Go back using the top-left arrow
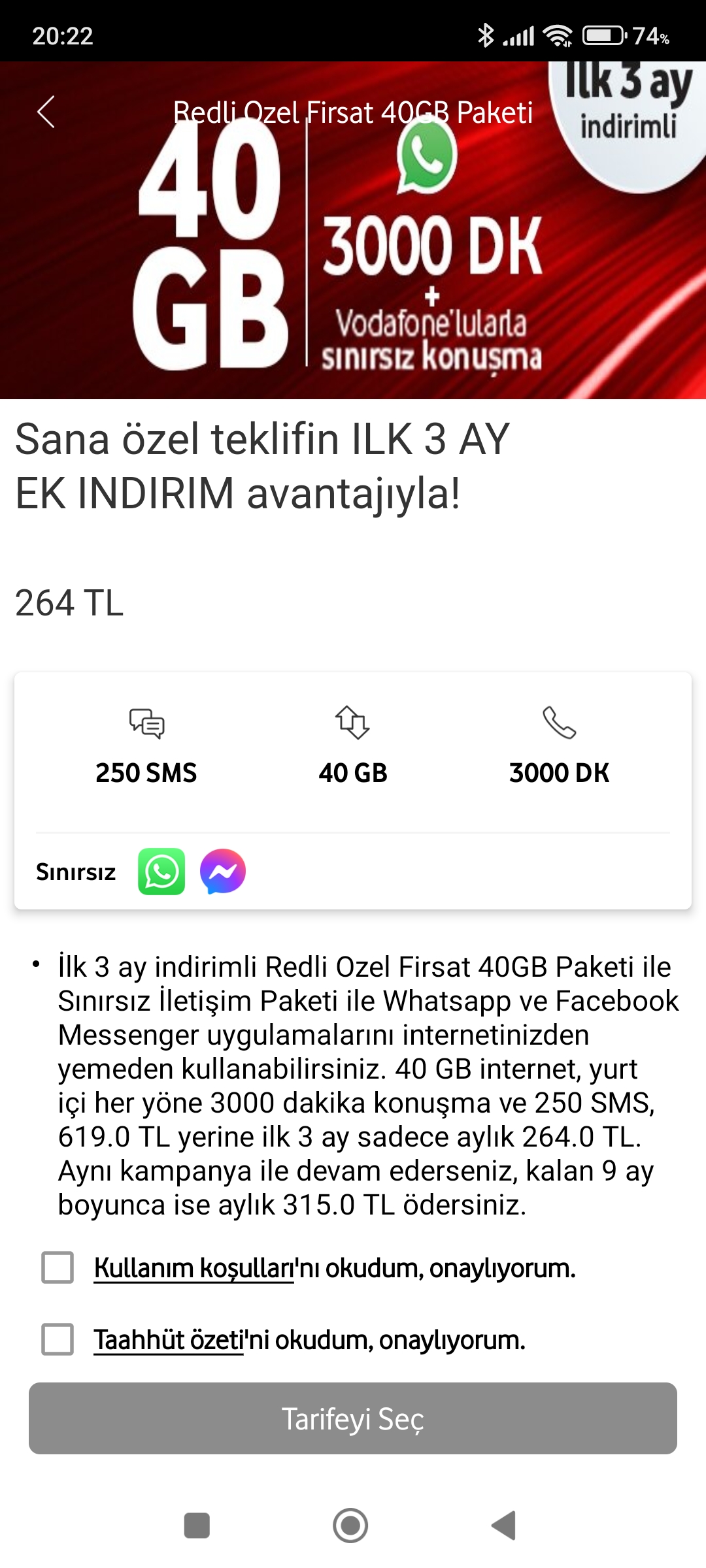706x1568 pixels. point(46,112)
